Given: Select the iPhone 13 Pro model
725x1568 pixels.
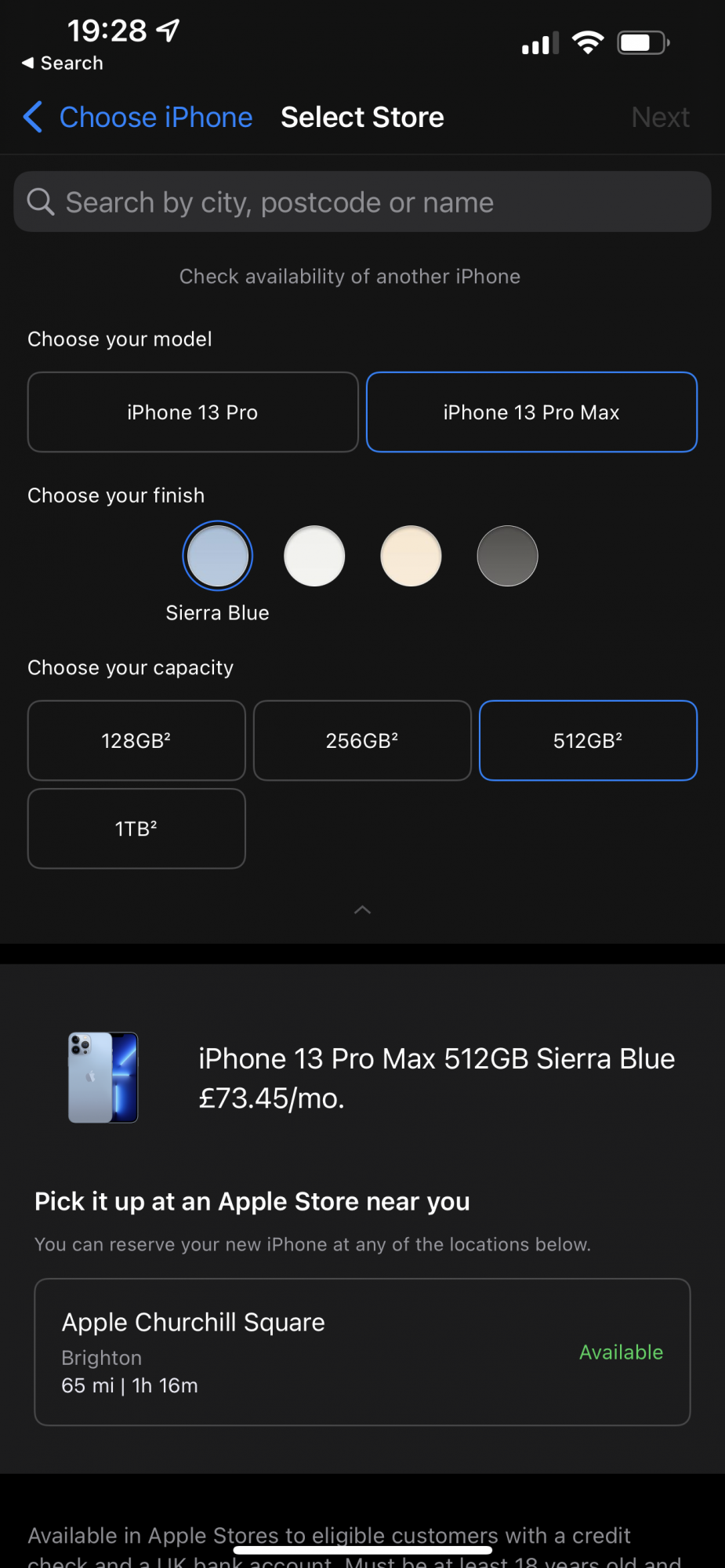Looking at the screenshot, I should [x=193, y=412].
